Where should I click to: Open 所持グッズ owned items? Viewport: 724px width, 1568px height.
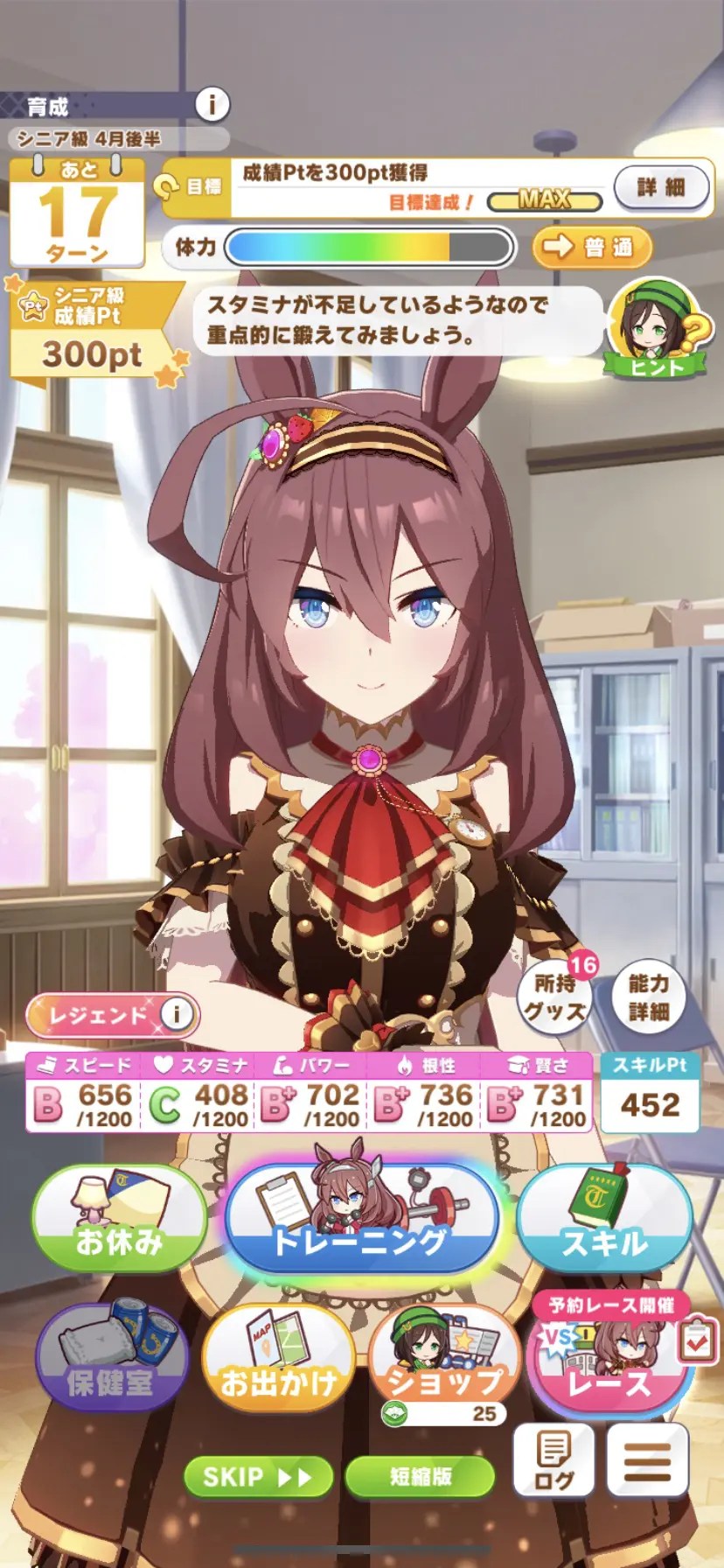(x=554, y=997)
